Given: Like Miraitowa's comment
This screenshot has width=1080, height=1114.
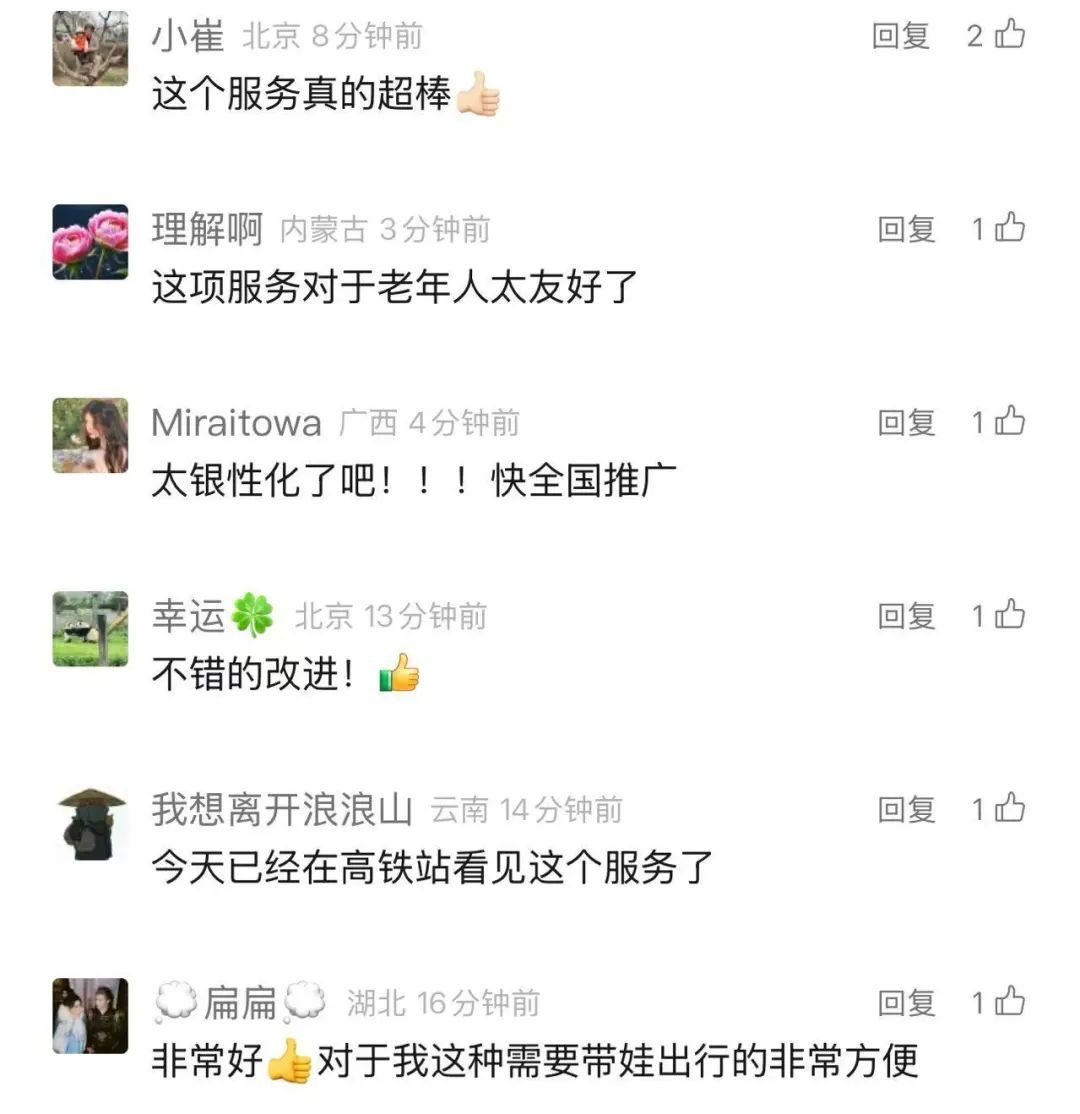Looking at the screenshot, I should pyautogui.click(x=1008, y=421).
